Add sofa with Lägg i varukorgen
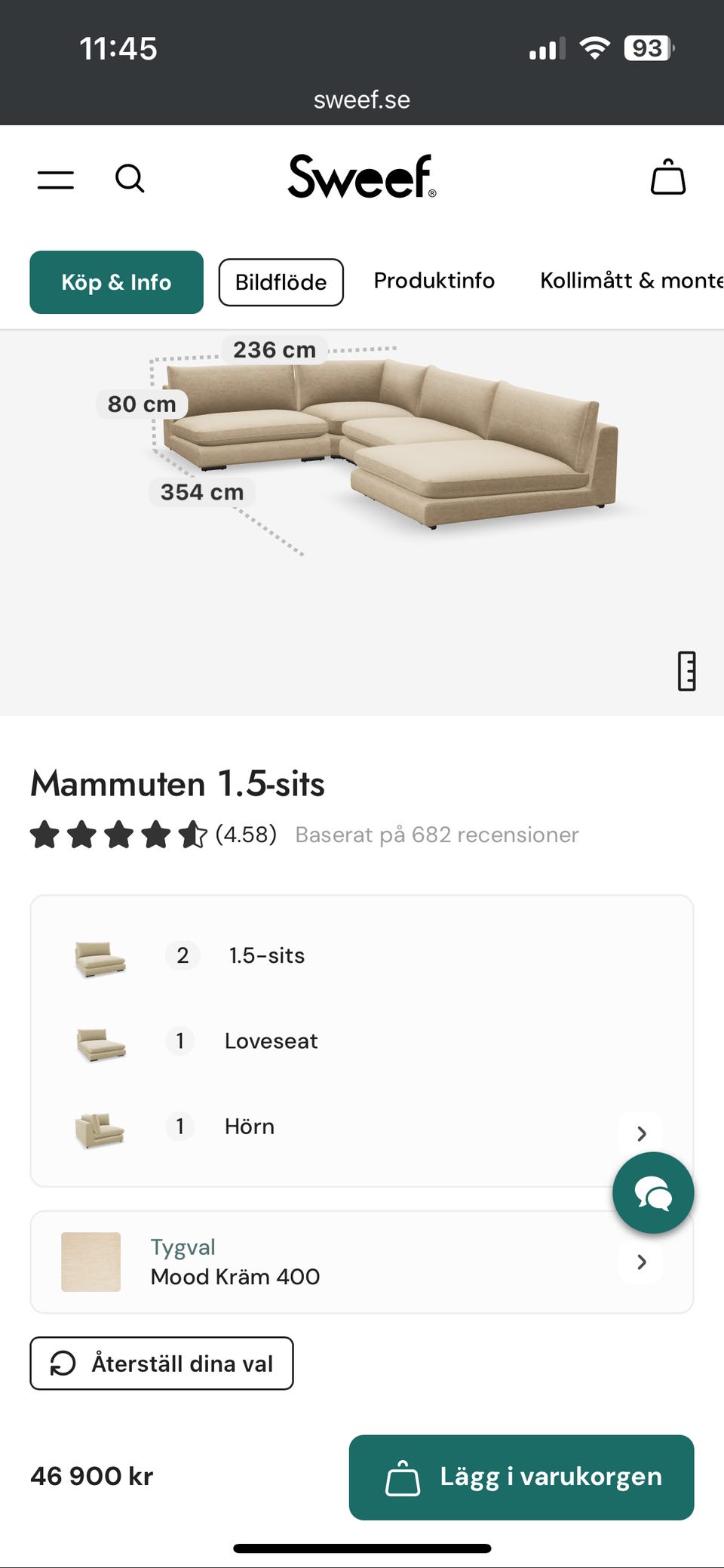This screenshot has width=724, height=1568. click(x=521, y=1477)
